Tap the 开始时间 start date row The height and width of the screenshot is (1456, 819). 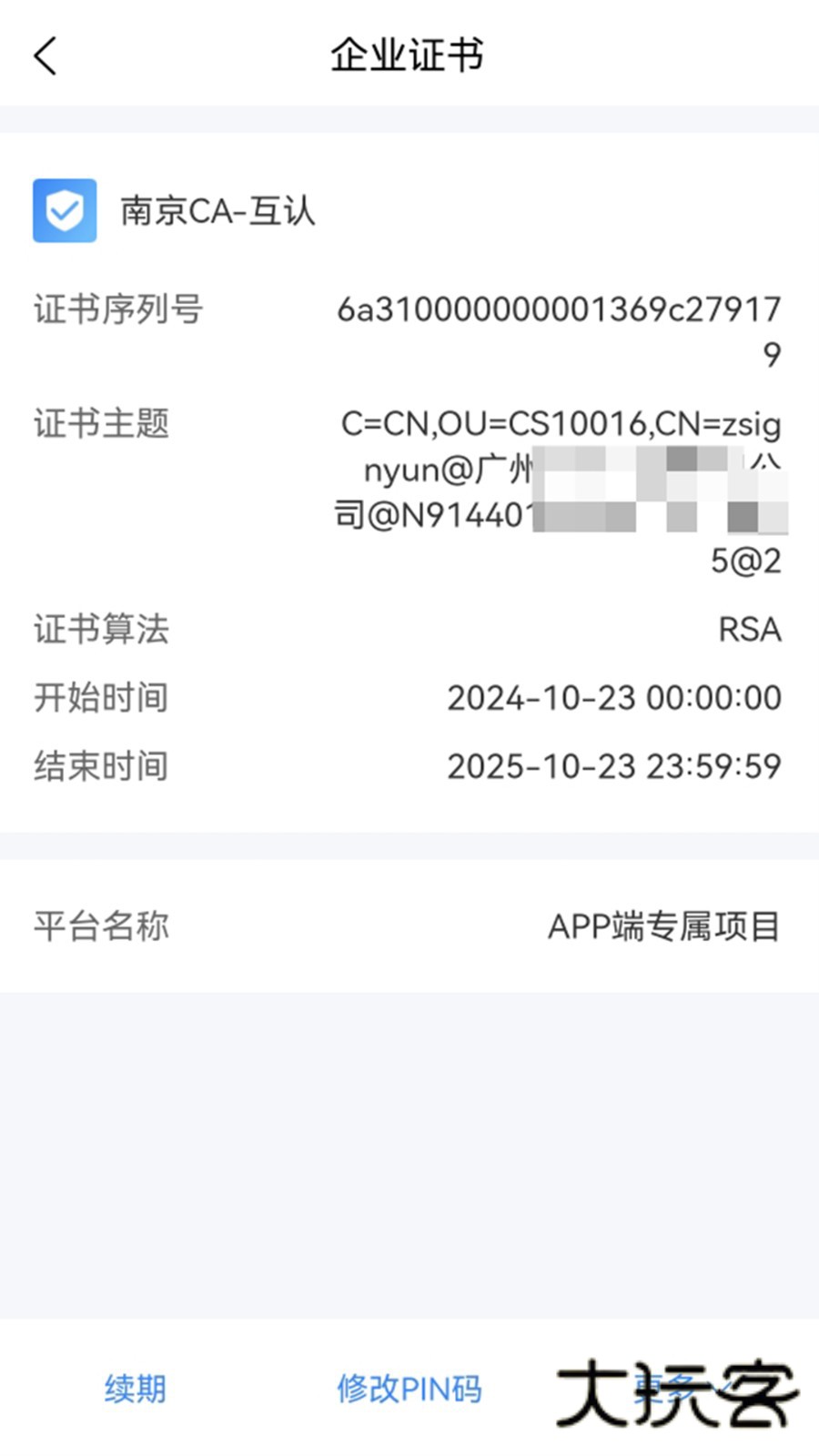click(x=409, y=698)
